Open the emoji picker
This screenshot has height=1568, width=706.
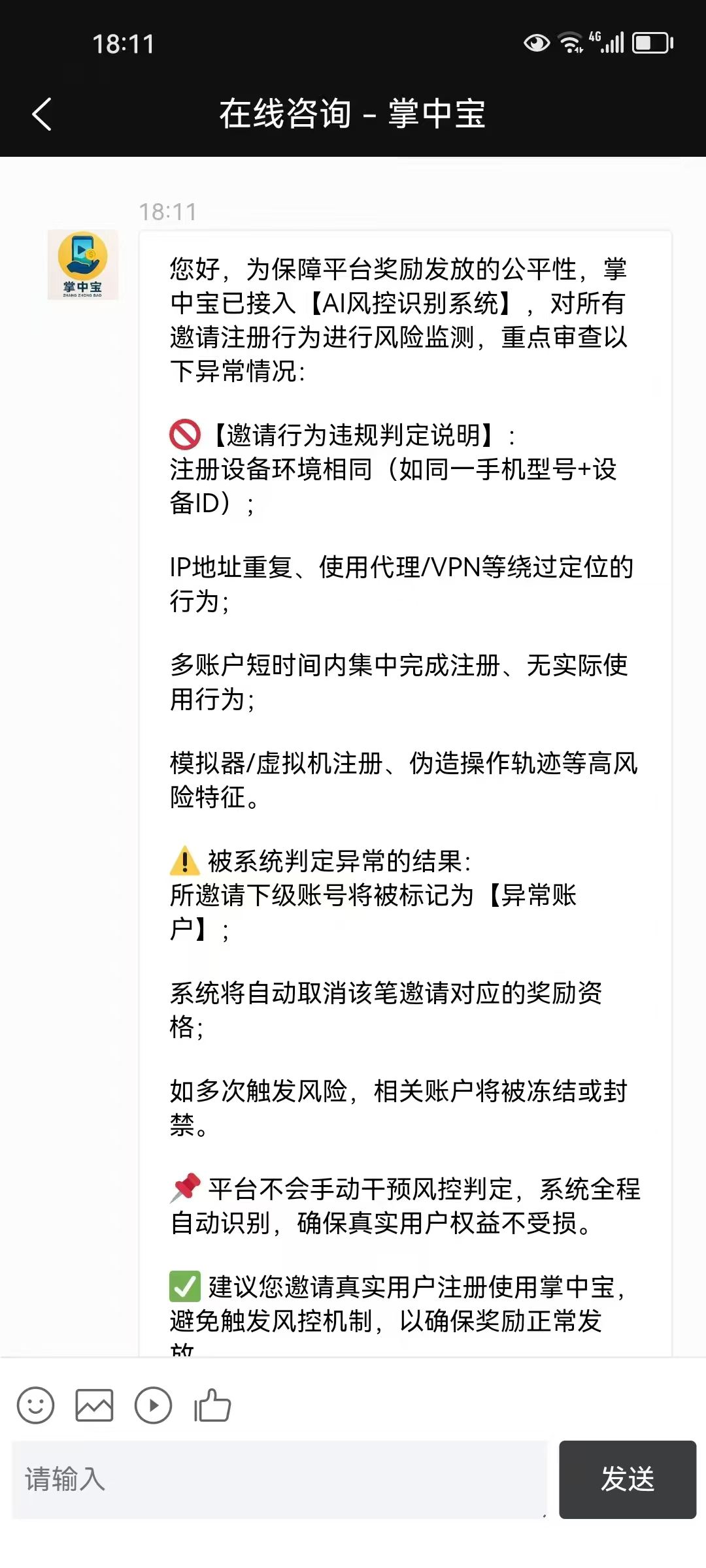35,1405
